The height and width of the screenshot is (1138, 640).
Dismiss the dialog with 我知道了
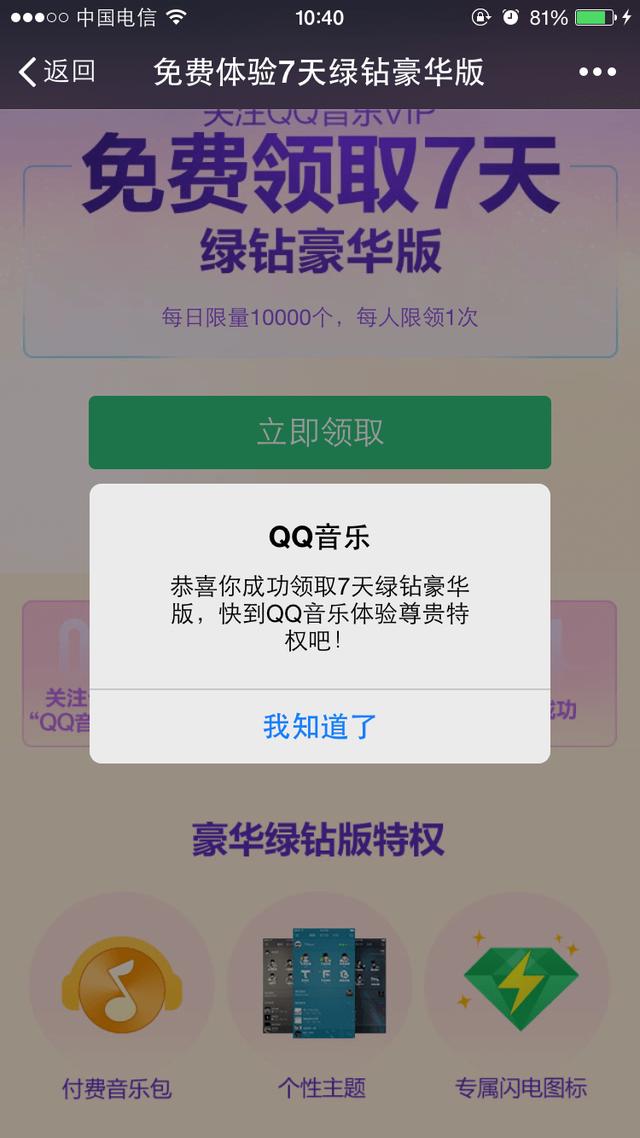tap(319, 726)
